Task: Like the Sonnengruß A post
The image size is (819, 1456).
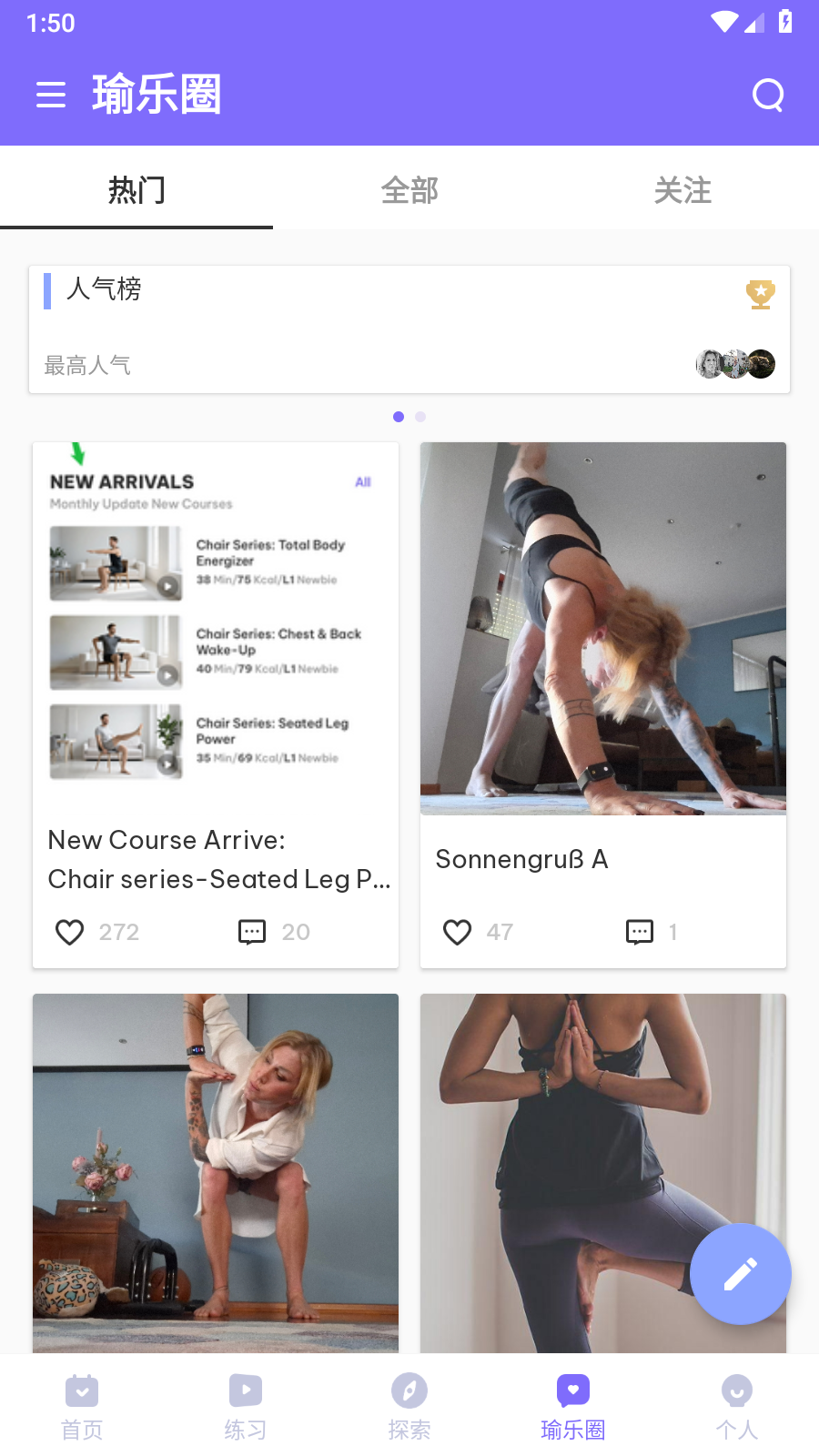Action: (x=458, y=932)
